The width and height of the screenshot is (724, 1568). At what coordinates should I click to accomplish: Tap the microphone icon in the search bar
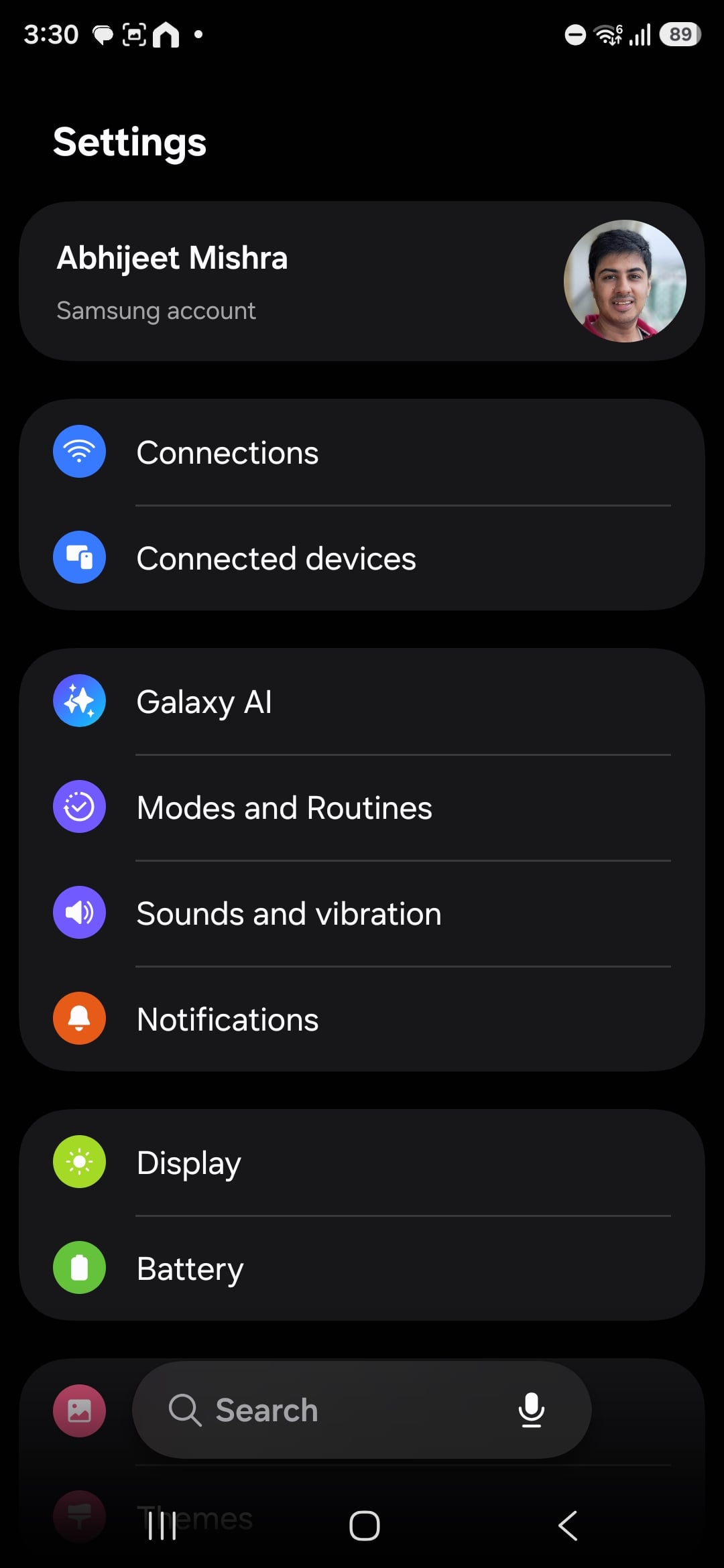(531, 1410)
